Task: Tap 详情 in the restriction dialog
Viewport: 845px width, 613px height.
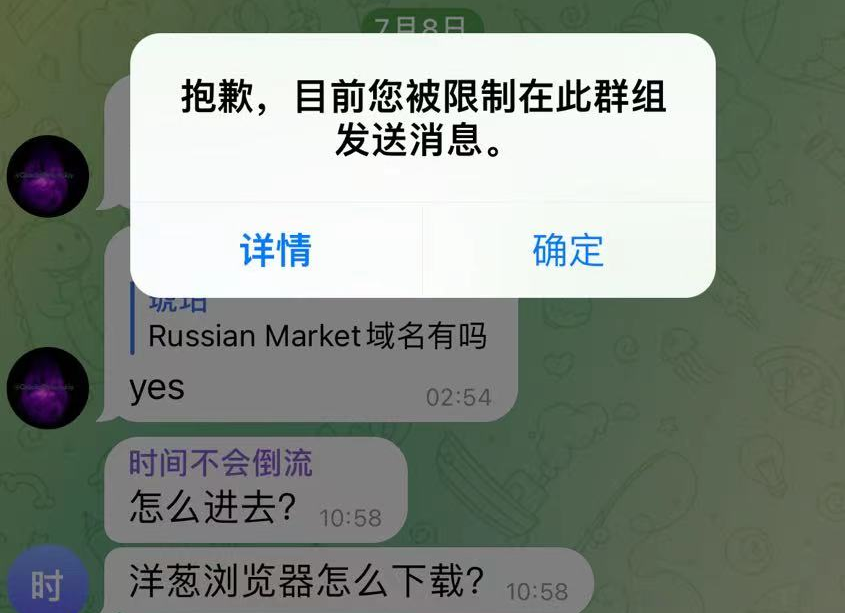Action: pyautogui.click(x=276, y=250)
